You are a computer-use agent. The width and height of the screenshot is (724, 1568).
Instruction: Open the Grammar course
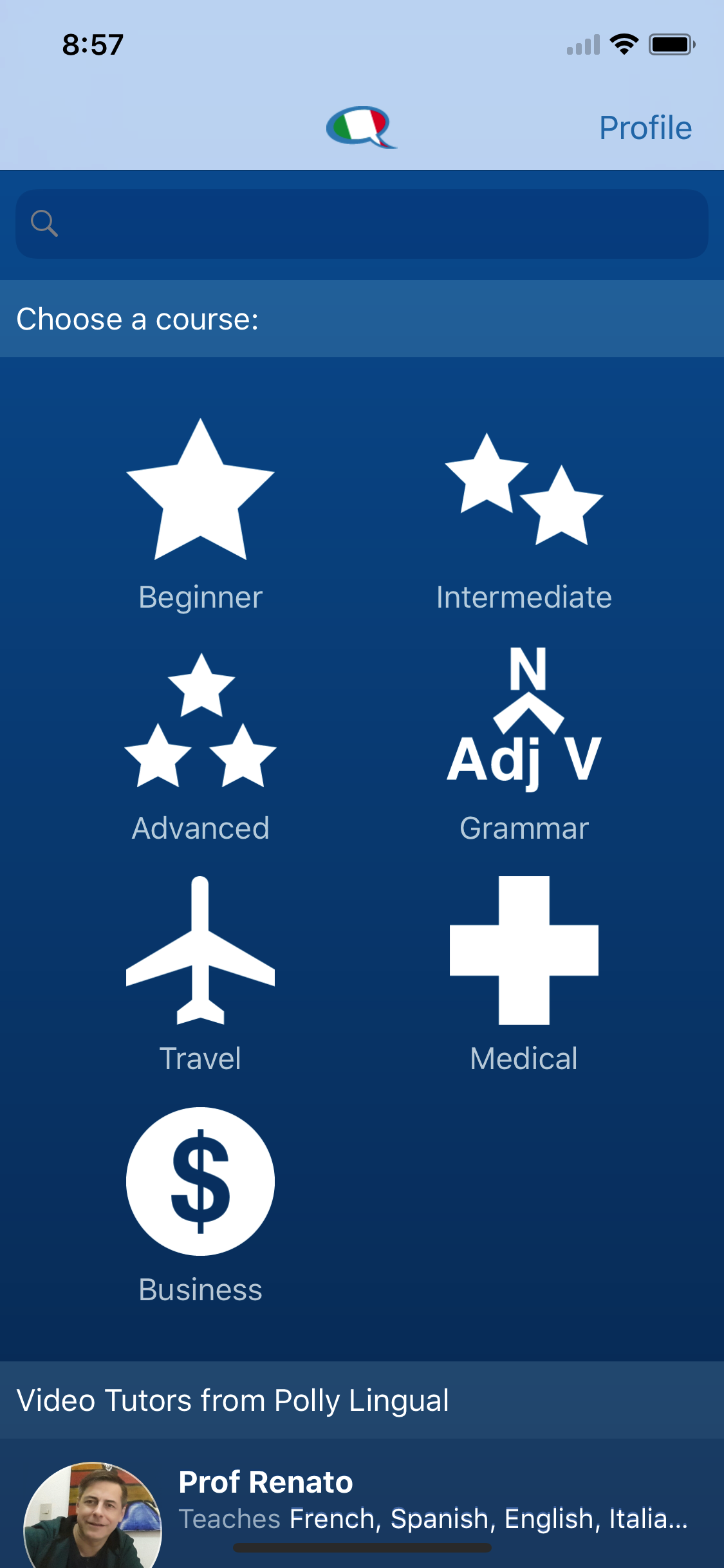pos(524,747)
